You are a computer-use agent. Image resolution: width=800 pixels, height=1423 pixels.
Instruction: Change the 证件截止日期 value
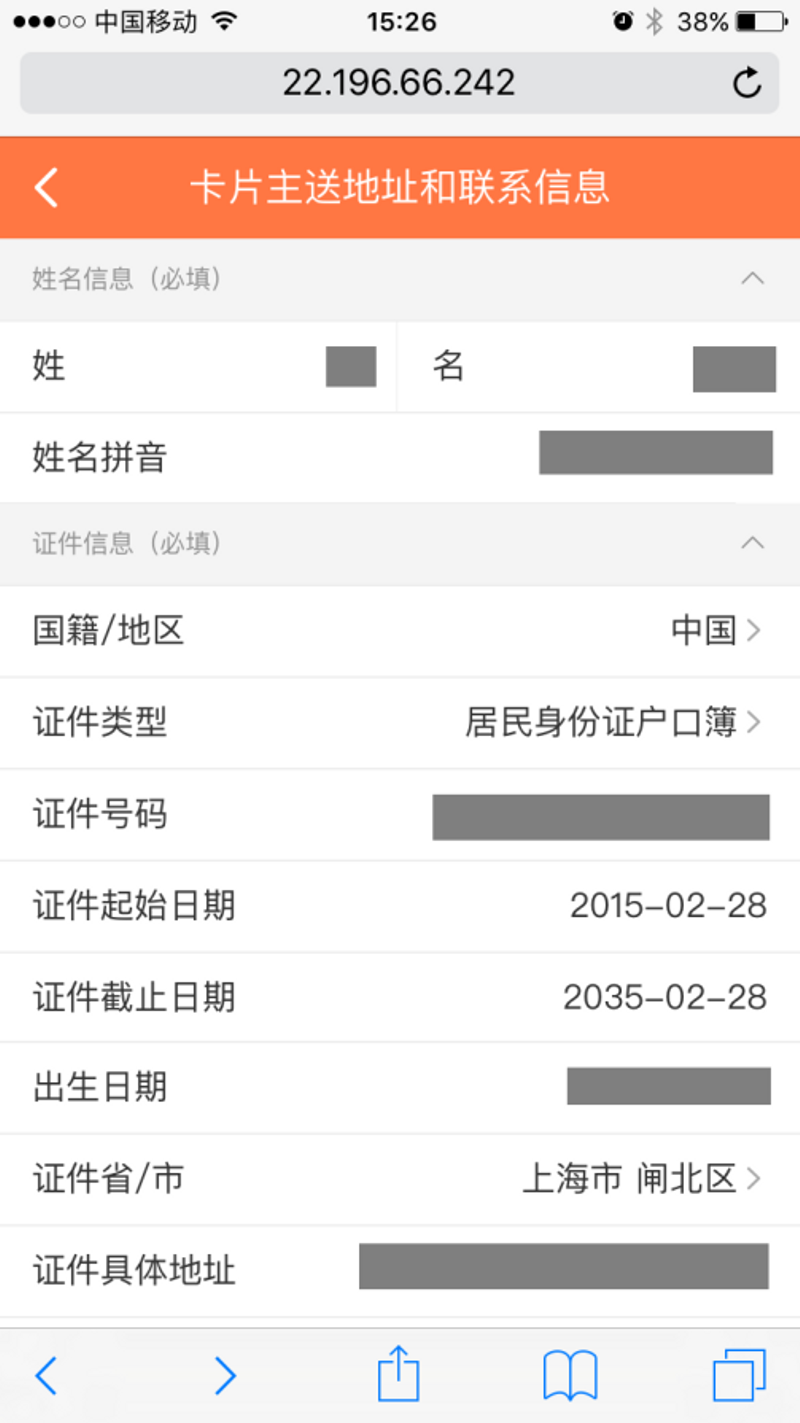pyautogui.click(x=664, y=997)
